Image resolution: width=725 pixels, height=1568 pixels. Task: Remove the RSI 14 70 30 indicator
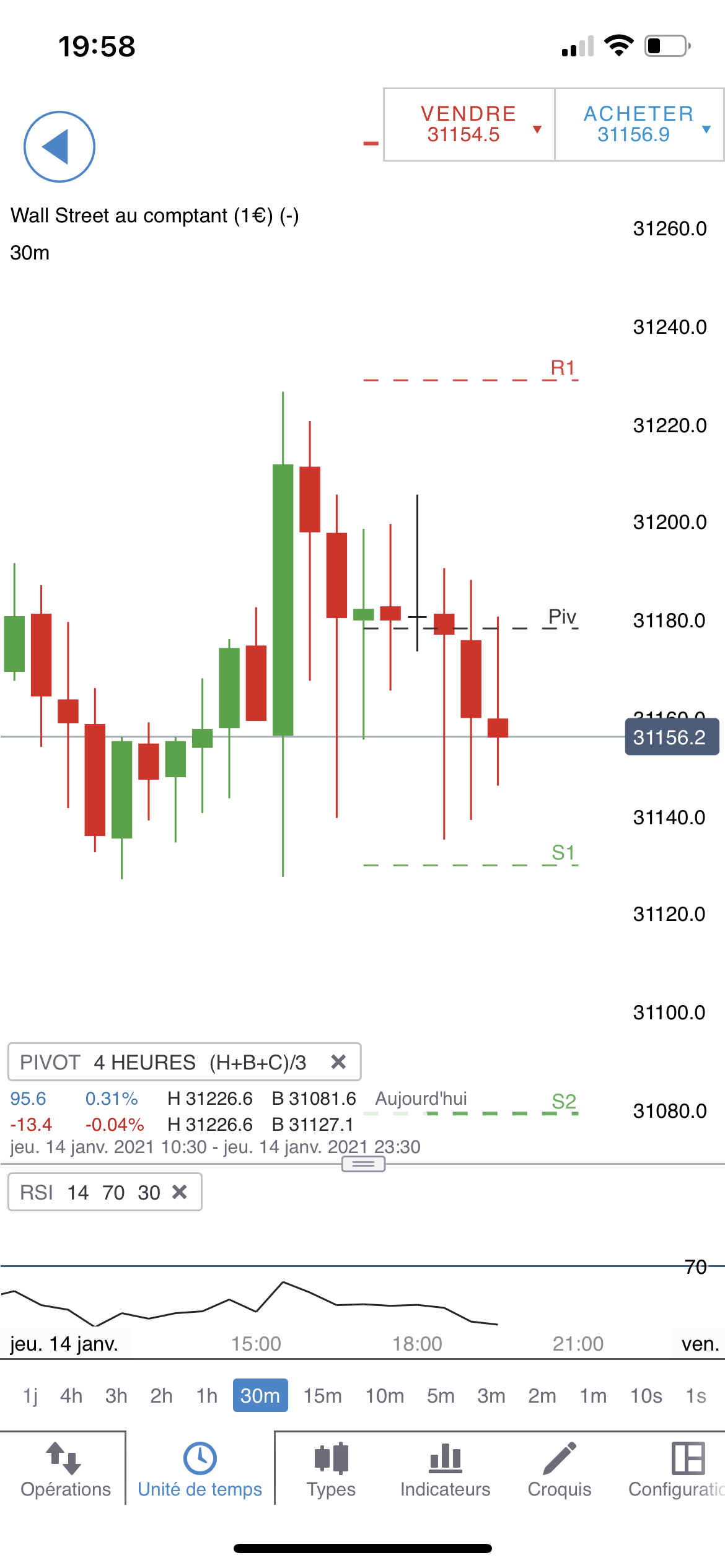180,1191
